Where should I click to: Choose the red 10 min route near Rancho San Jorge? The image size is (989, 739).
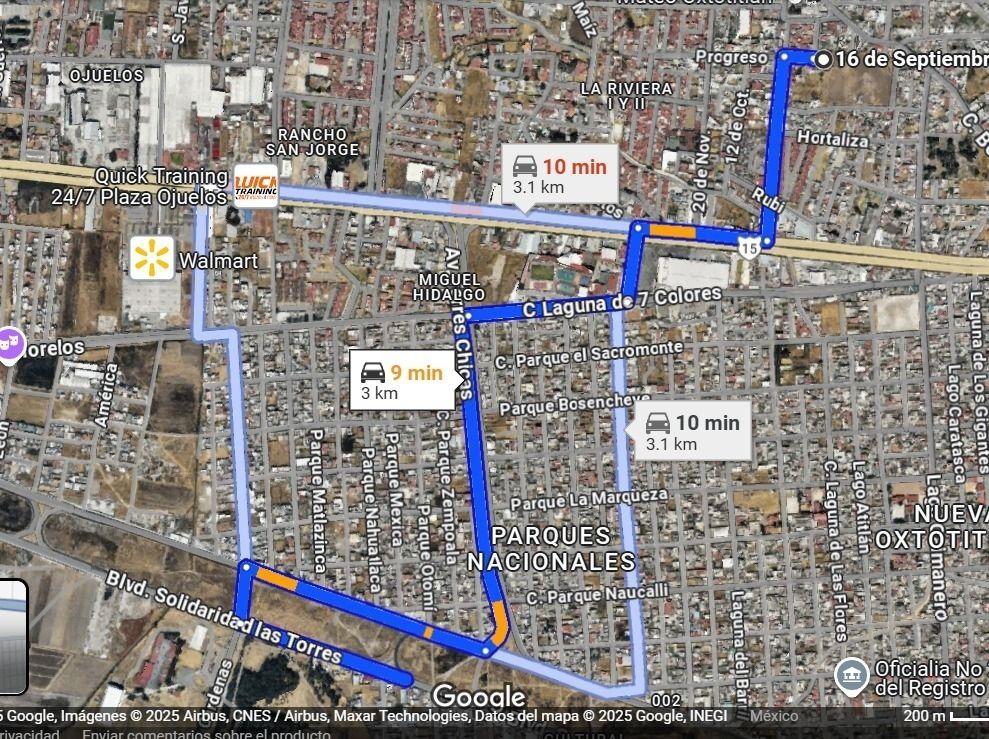(x=559, y=175)
